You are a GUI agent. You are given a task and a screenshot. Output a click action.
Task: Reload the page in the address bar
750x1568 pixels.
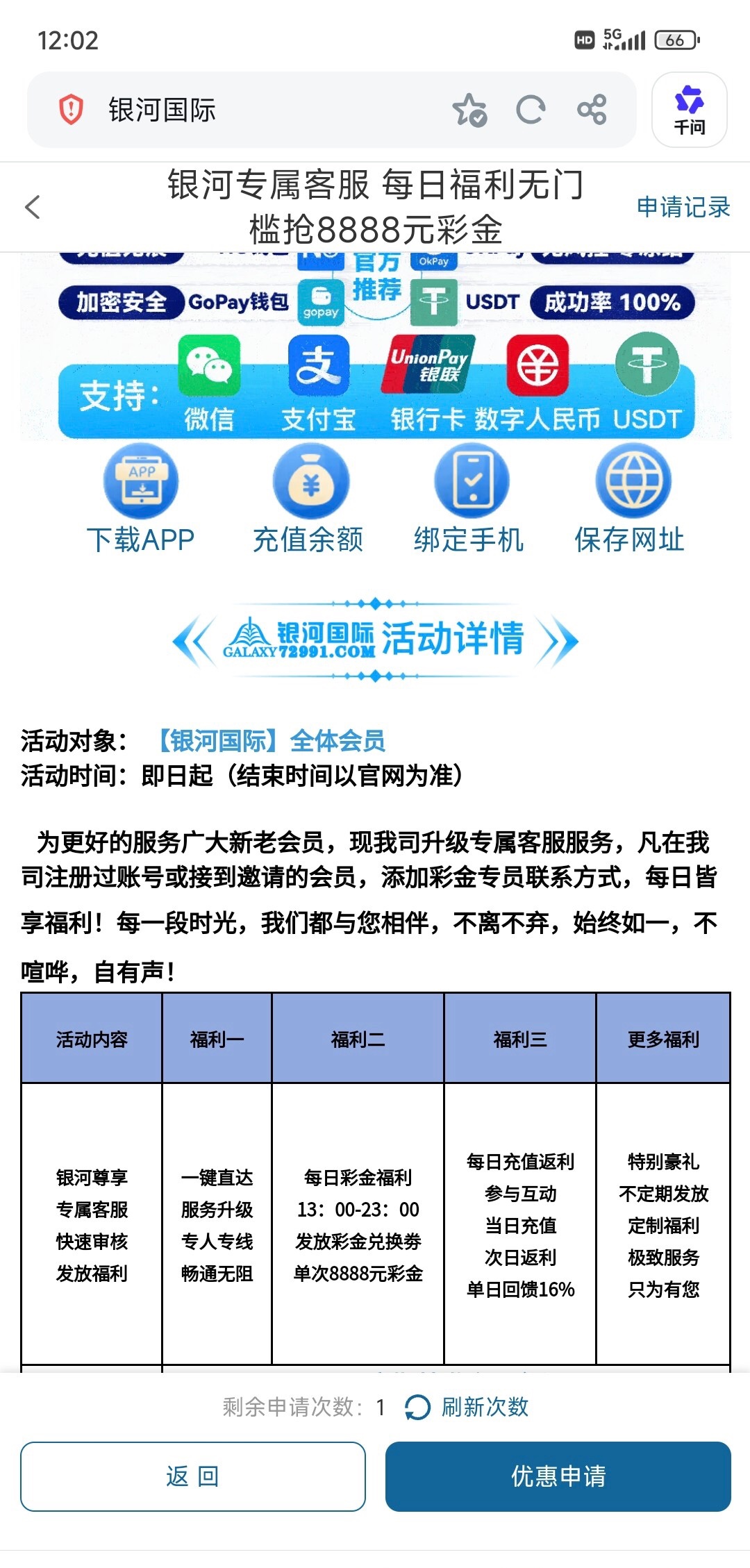point(531,110)
